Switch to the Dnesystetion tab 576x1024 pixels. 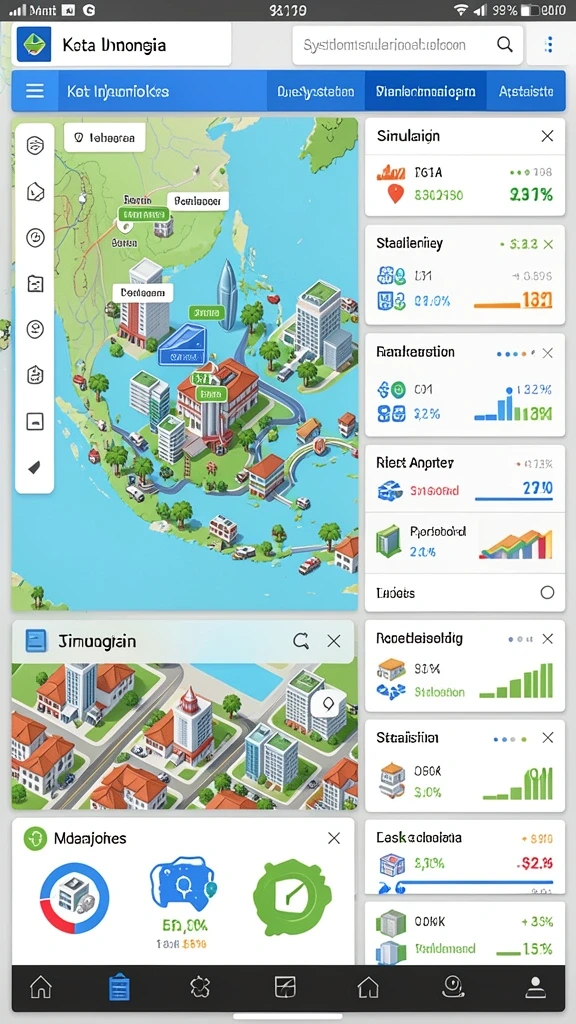(315, 91)
